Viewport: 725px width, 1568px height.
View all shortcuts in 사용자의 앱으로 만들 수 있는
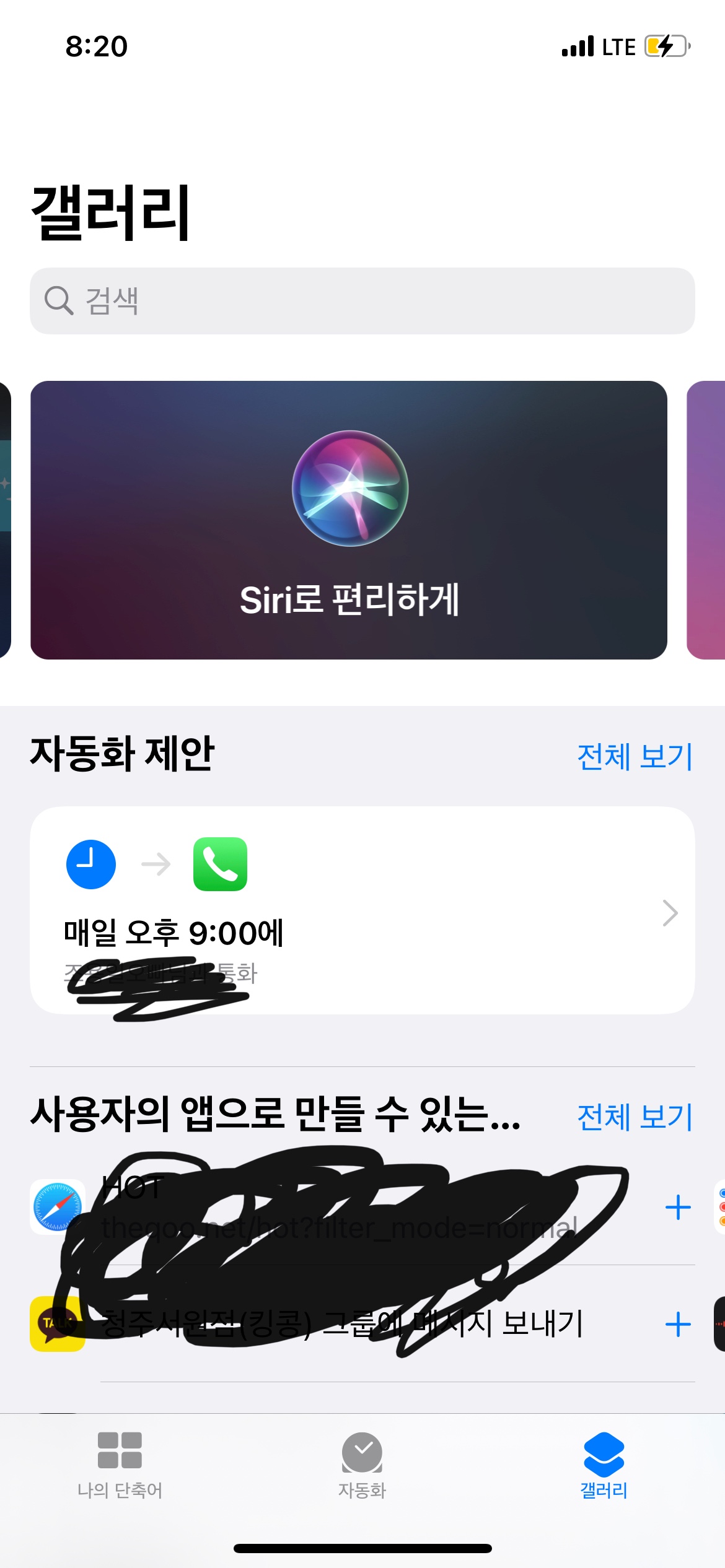(634, 1117)
